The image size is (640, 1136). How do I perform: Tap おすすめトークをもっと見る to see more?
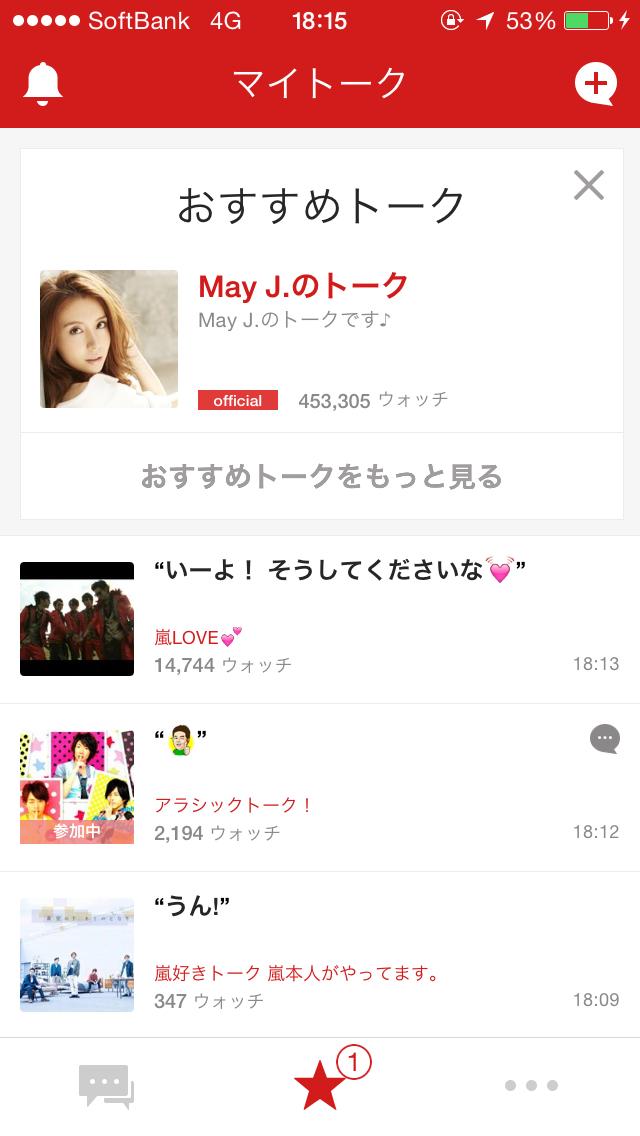321,477
